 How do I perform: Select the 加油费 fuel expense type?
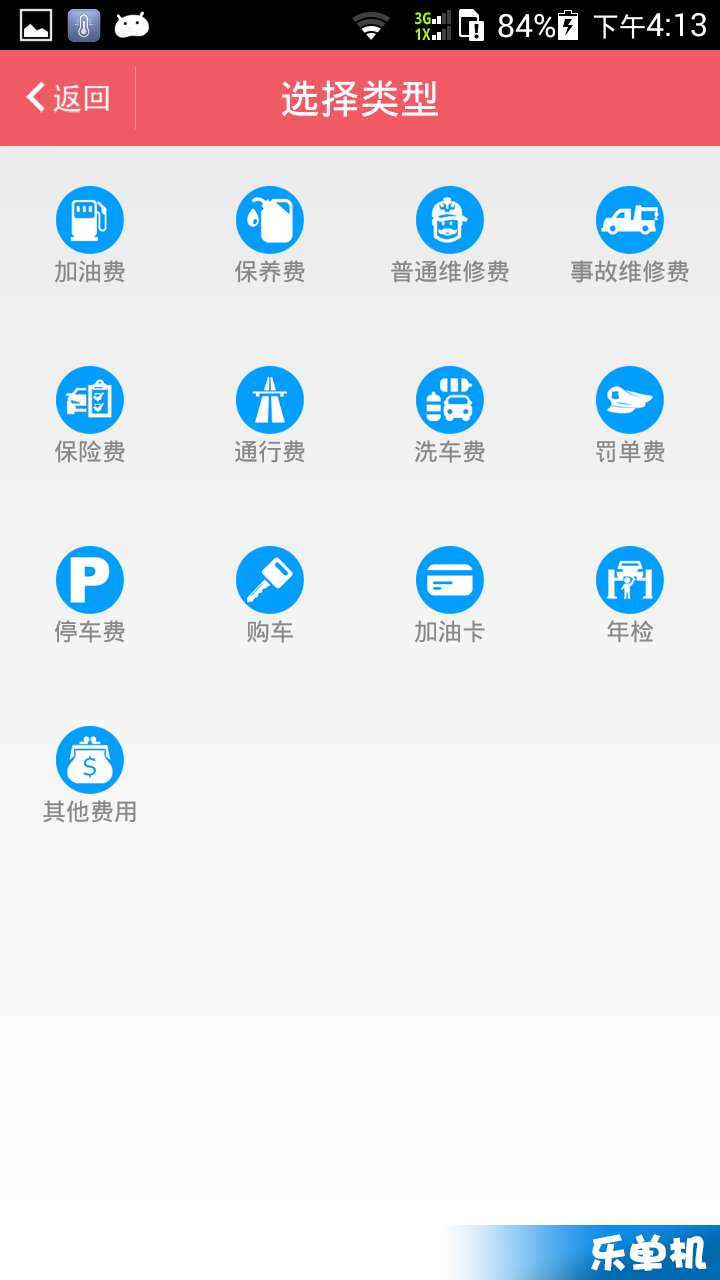tap(90, 236)
